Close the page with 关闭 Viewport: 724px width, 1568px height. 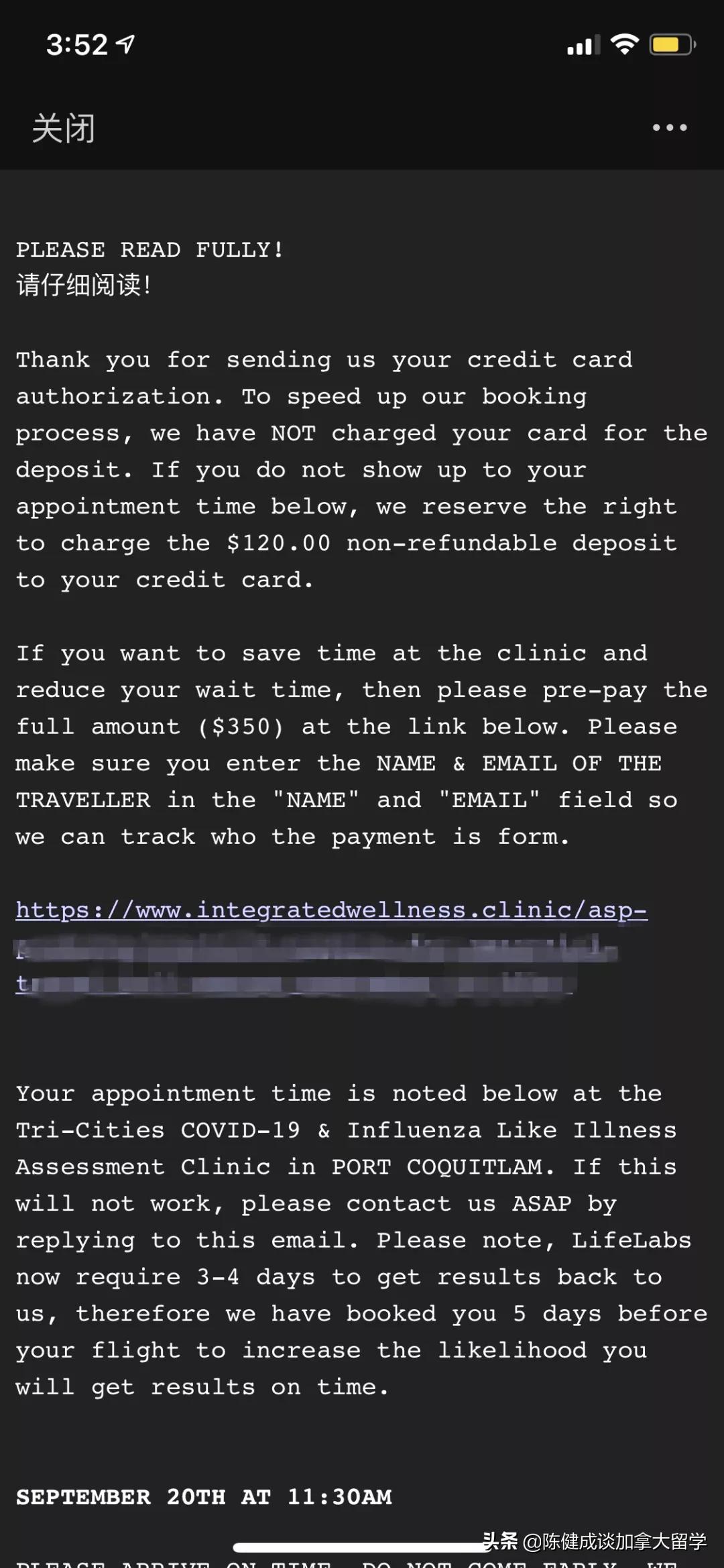(x=63, y=127)
